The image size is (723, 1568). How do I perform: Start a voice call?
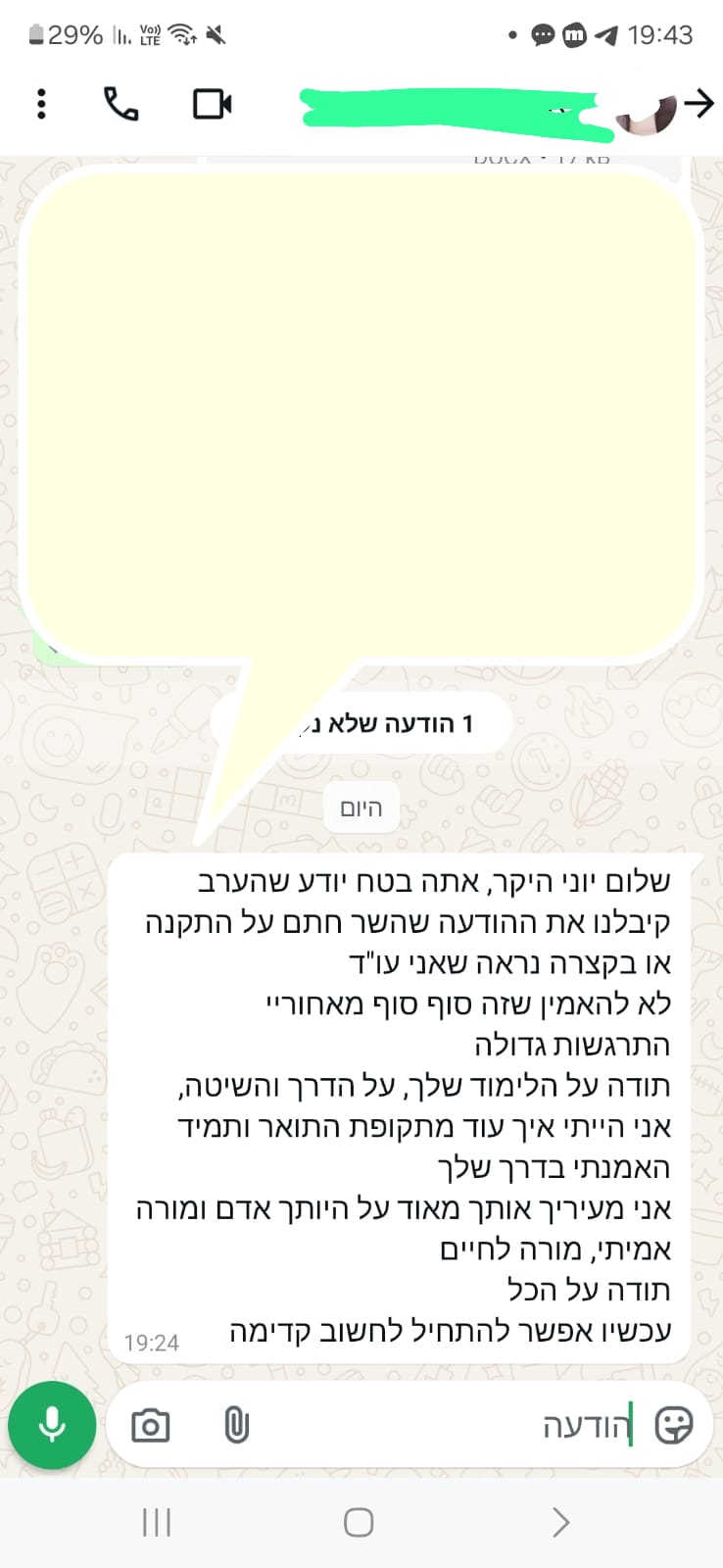coord(121,104)
